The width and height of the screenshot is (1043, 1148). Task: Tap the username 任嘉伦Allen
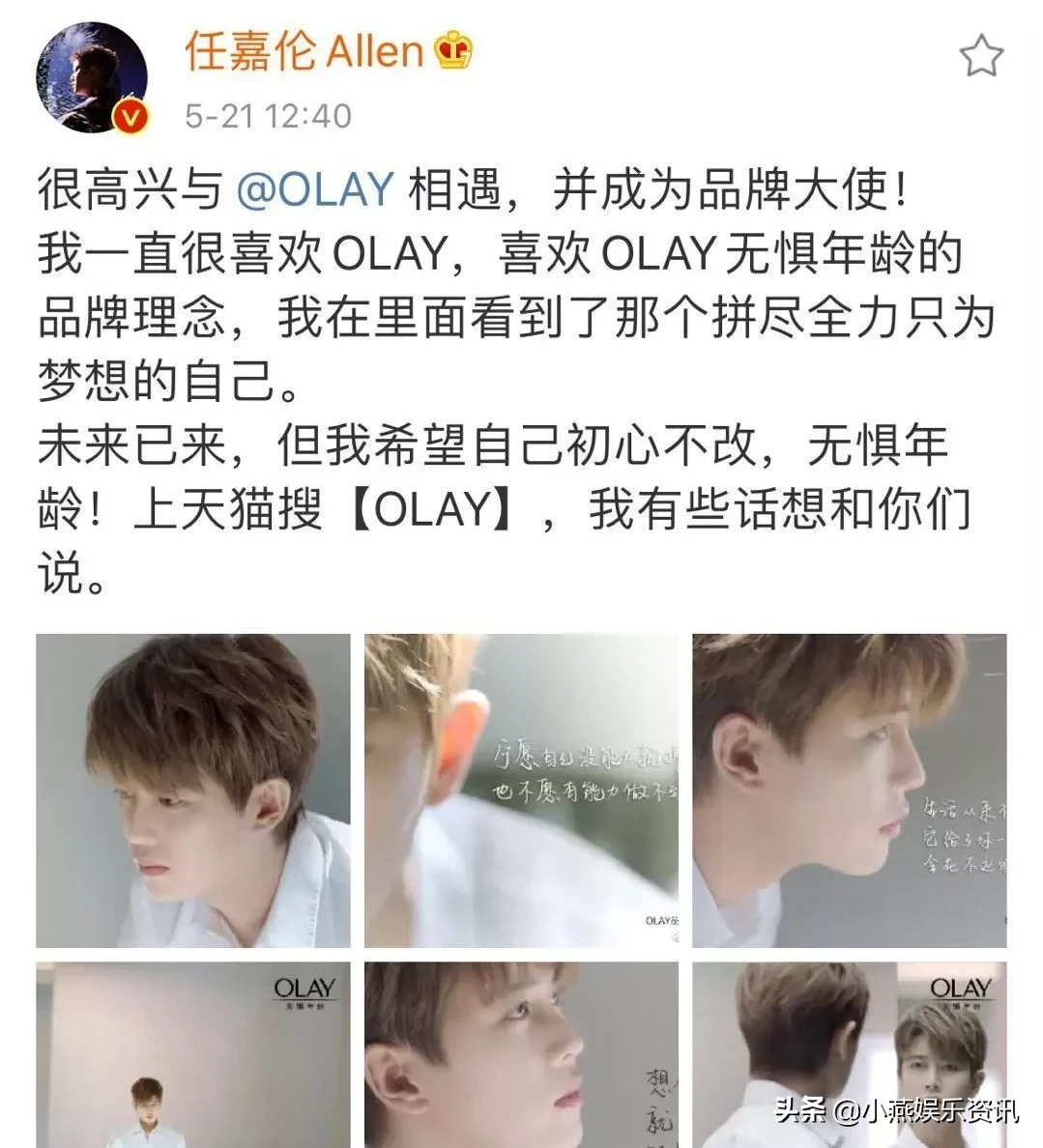click(x=304, y=50)
